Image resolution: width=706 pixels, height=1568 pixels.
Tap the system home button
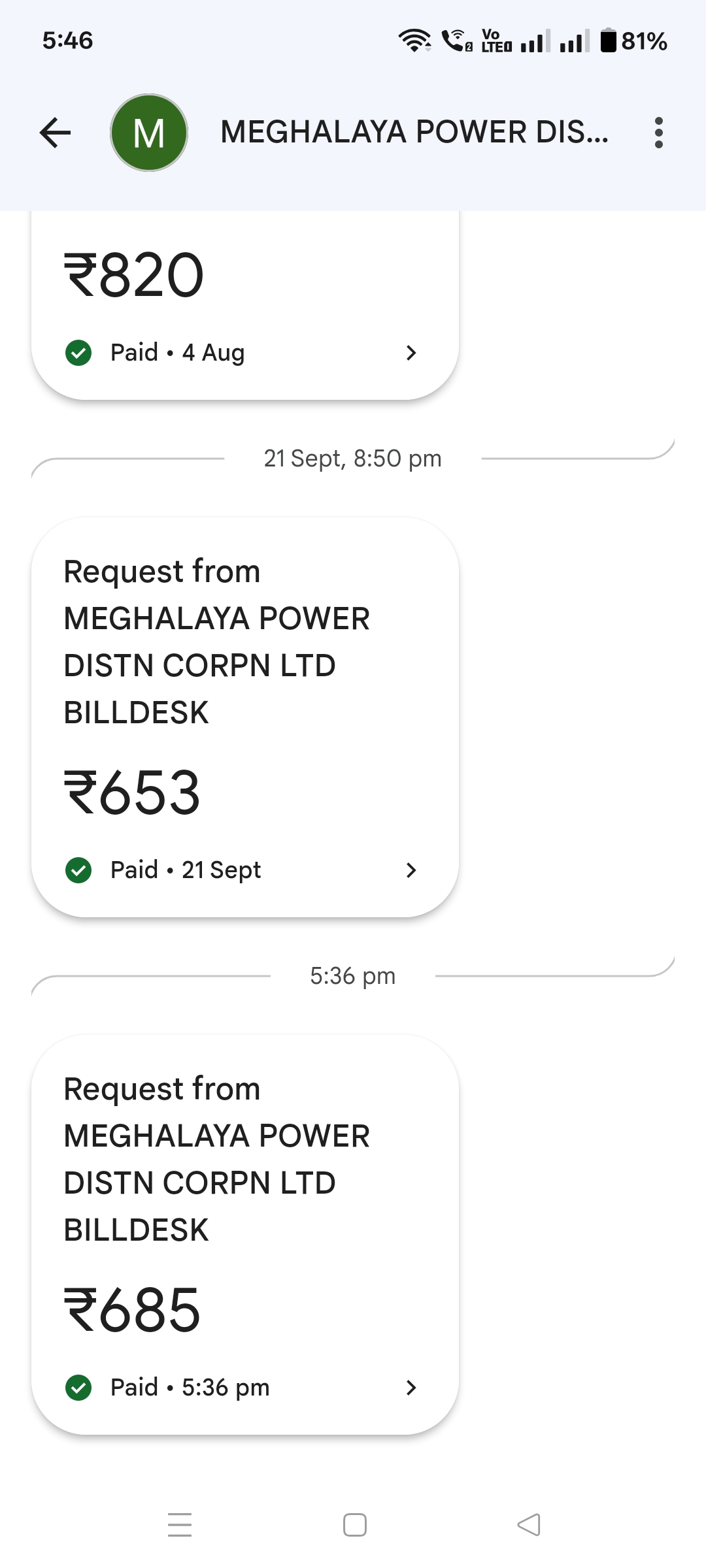pos(354,1525)
